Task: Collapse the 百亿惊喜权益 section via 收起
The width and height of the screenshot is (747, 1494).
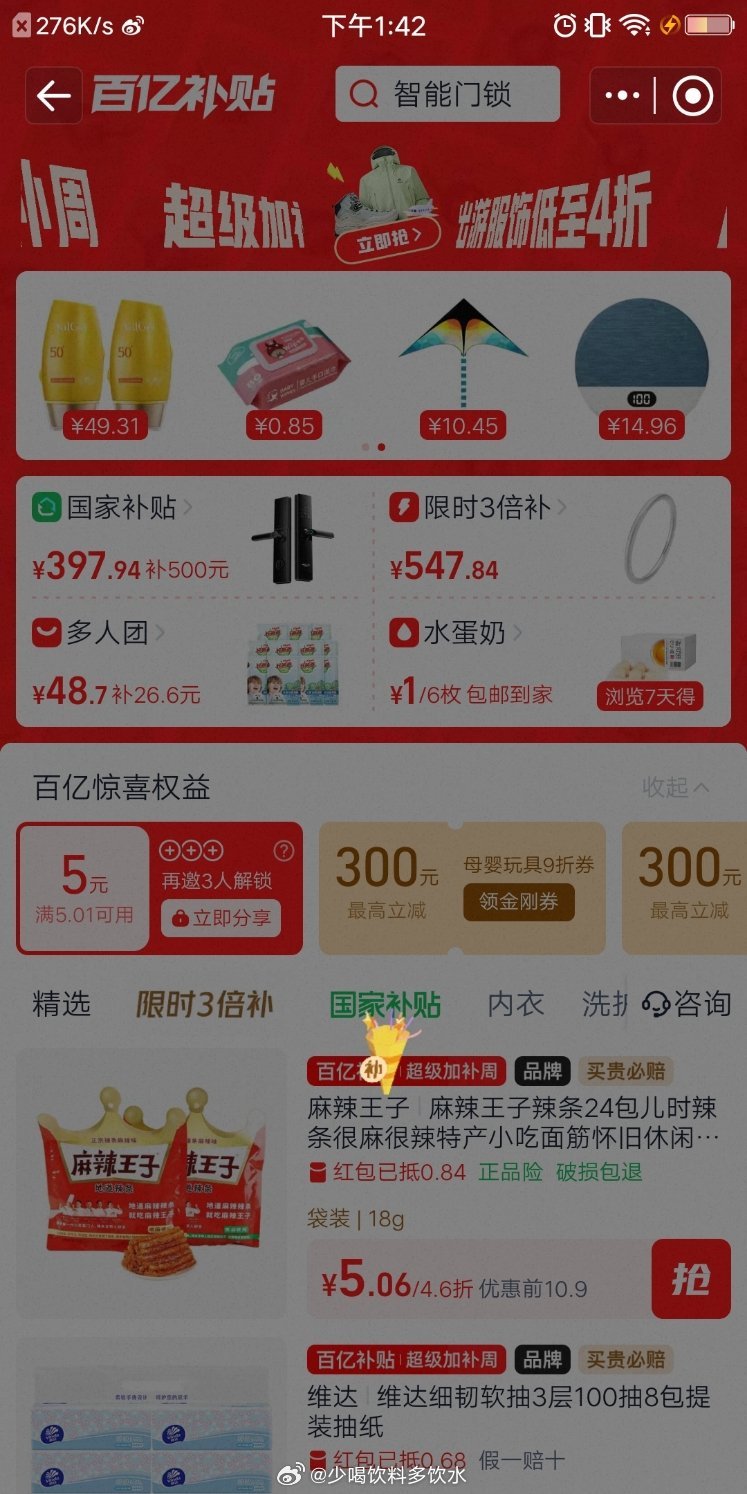Action: (675, 787)
